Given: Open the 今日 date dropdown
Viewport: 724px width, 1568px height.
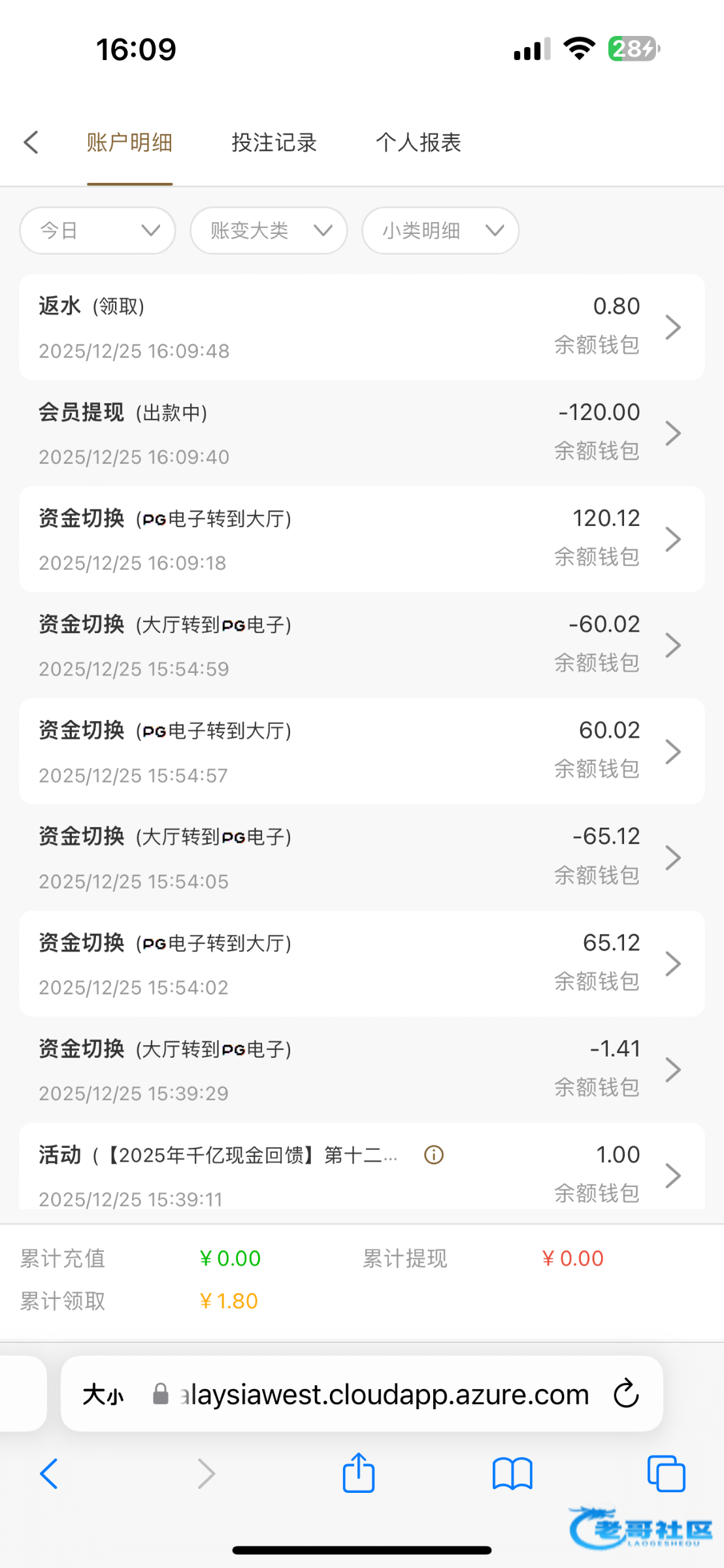Looking at the screenshot, I should click(98, 231).
